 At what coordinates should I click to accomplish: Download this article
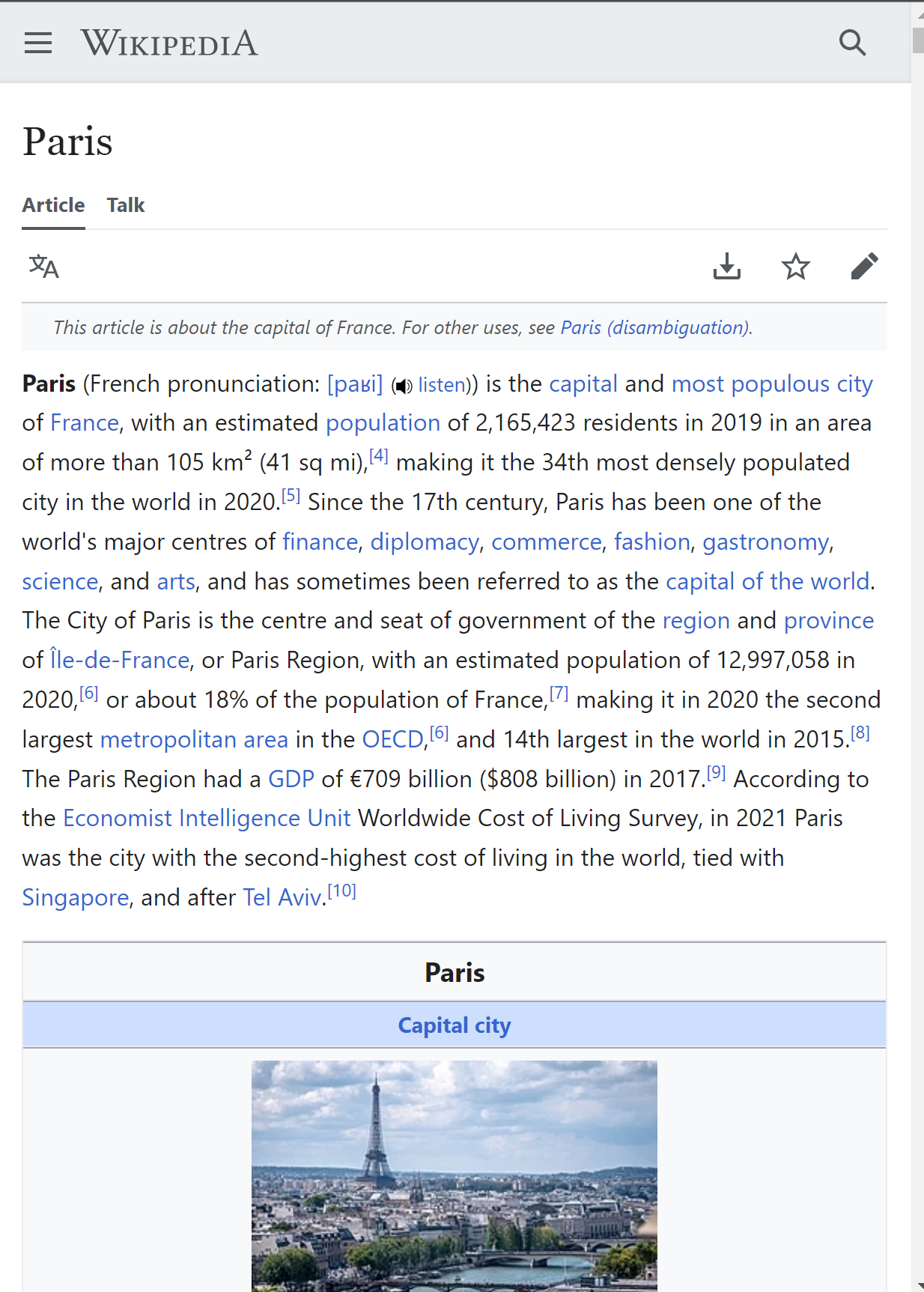tap(726, 267)
